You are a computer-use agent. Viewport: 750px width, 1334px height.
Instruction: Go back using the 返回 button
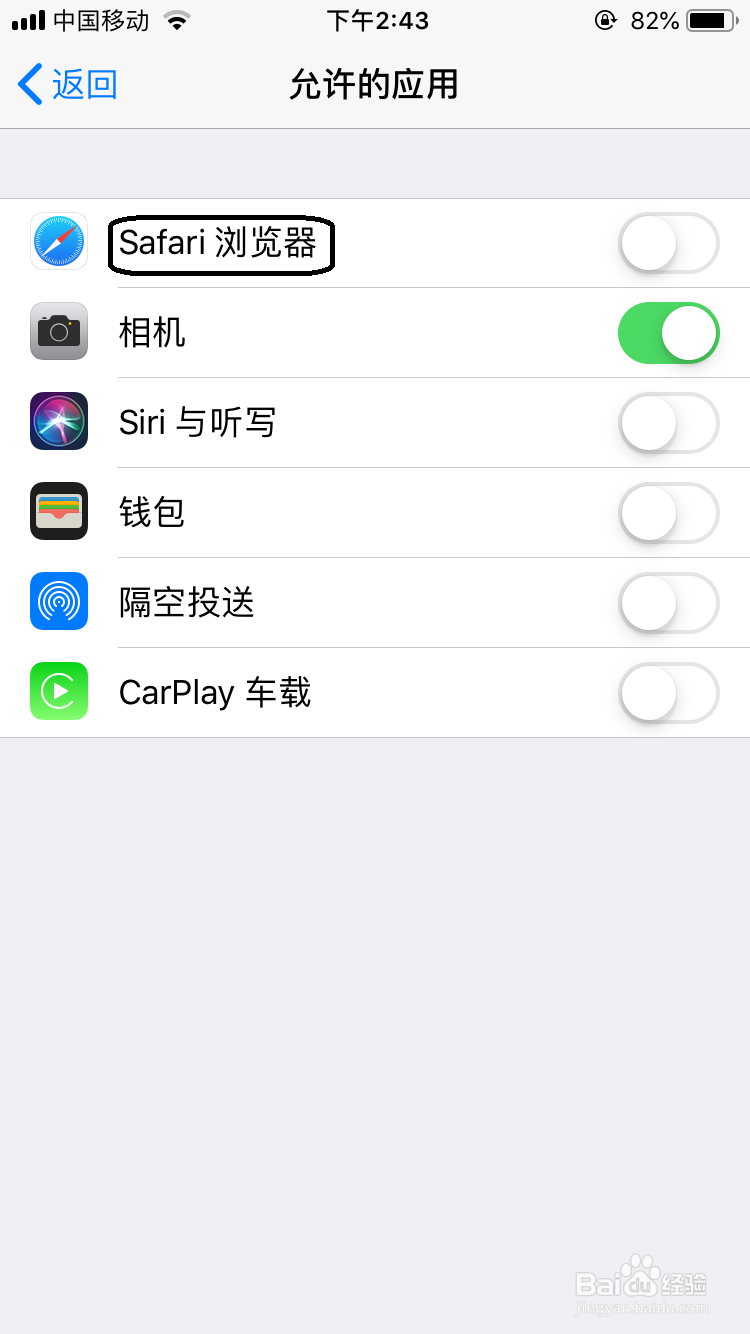[68, 84]
